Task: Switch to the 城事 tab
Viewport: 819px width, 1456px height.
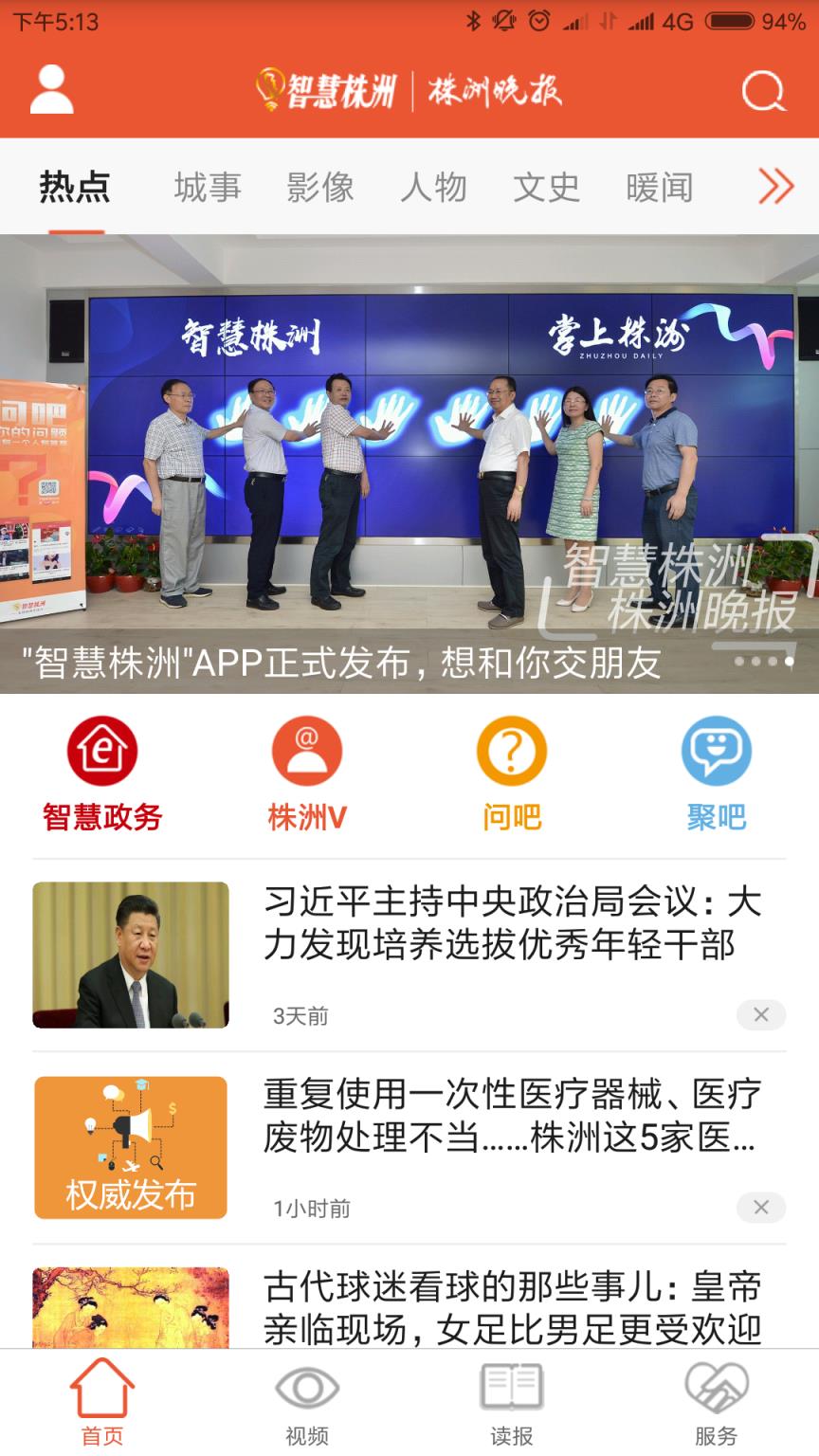Action: [208, 187]
